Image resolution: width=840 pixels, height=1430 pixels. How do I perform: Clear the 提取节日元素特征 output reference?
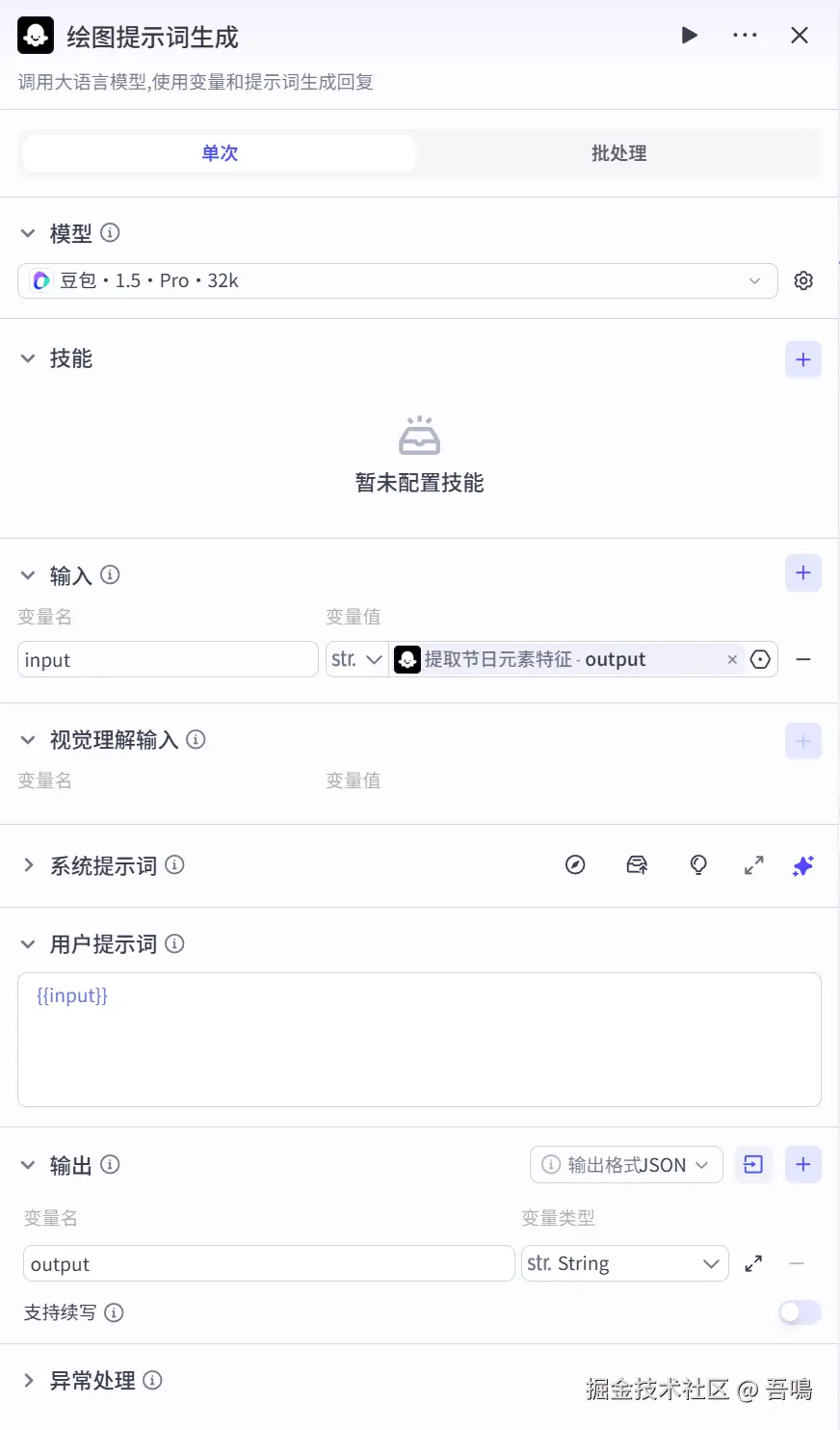tap(732, 660)
